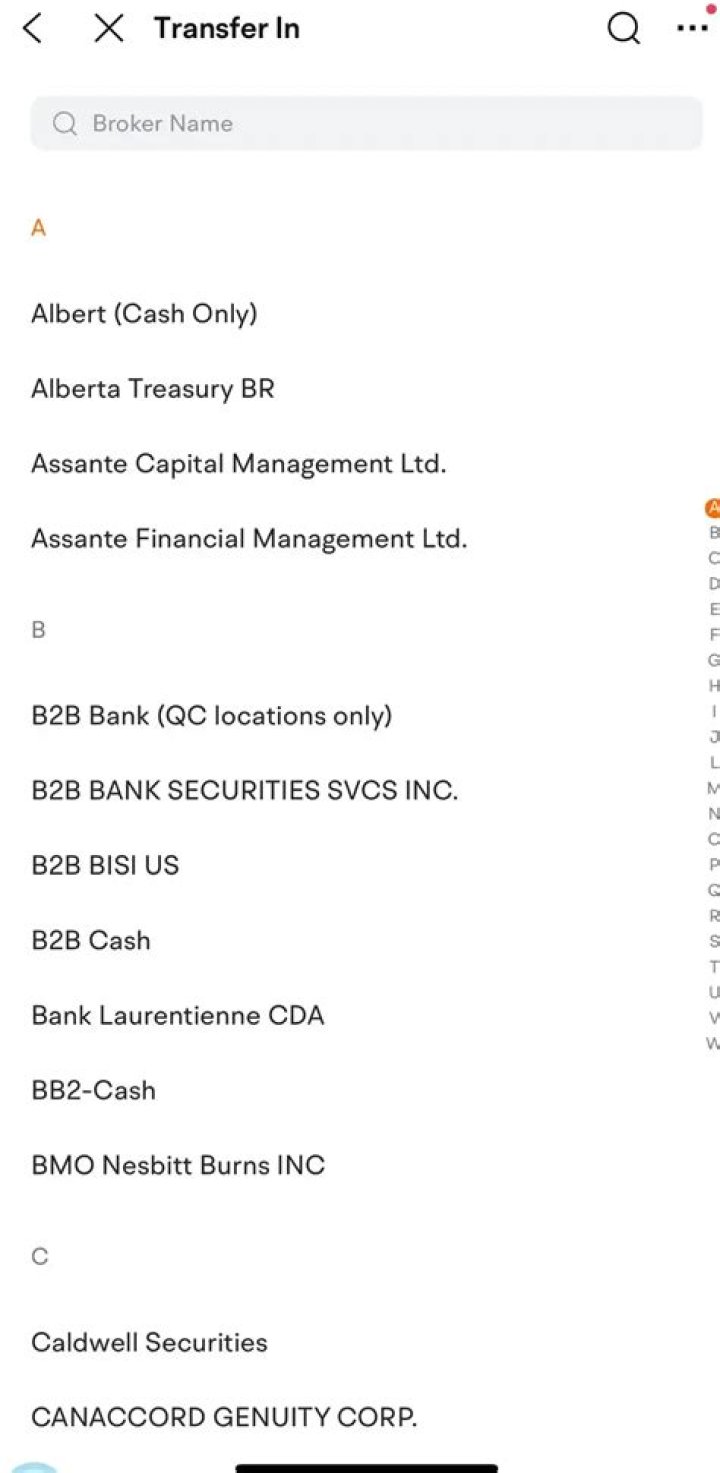This screenshot has height=1473, width=720.
Task: Select B2B Bank (QC locations only)
Action: (211, 716)
